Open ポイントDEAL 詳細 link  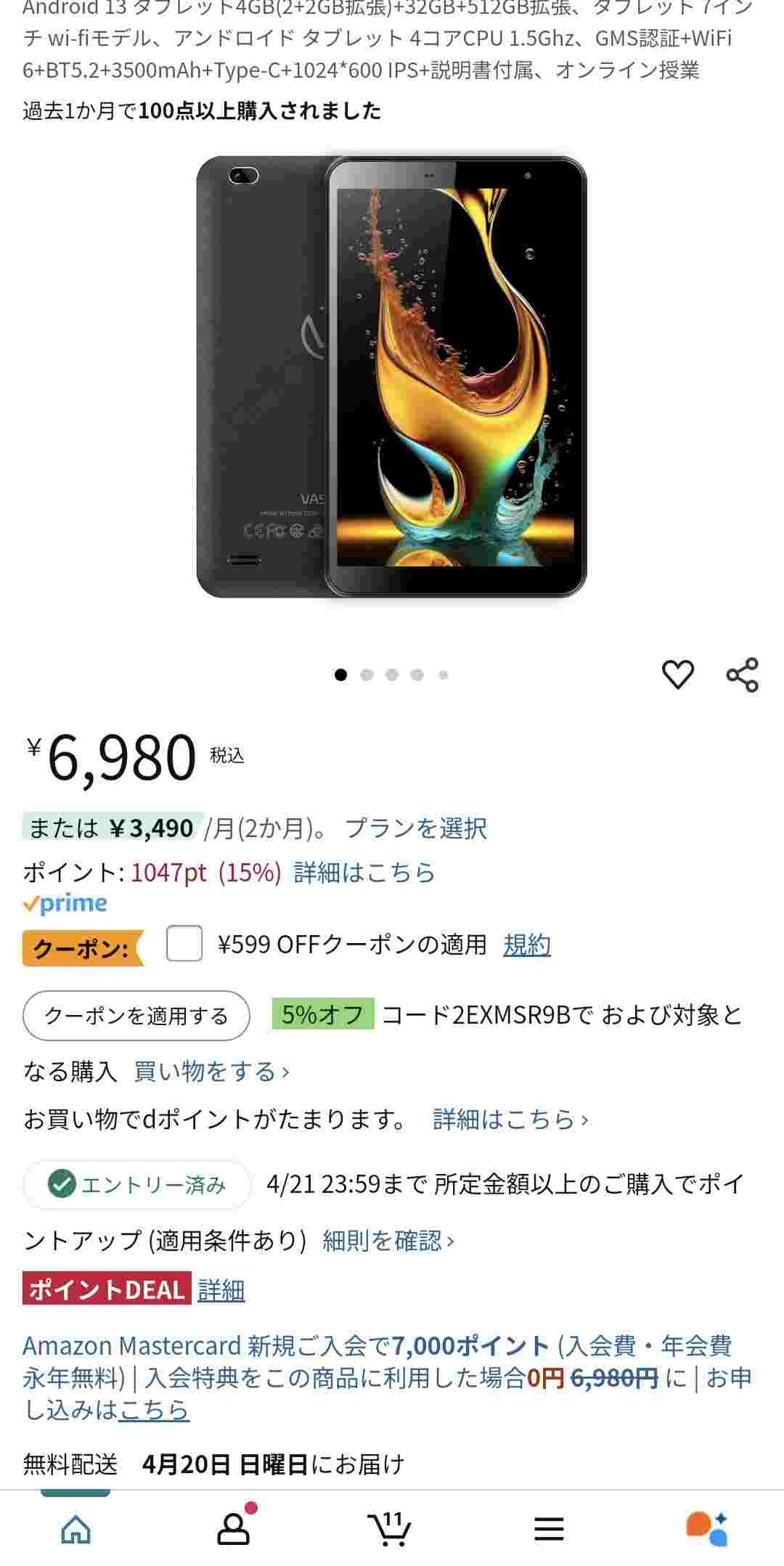click(x=221, y=1290)
